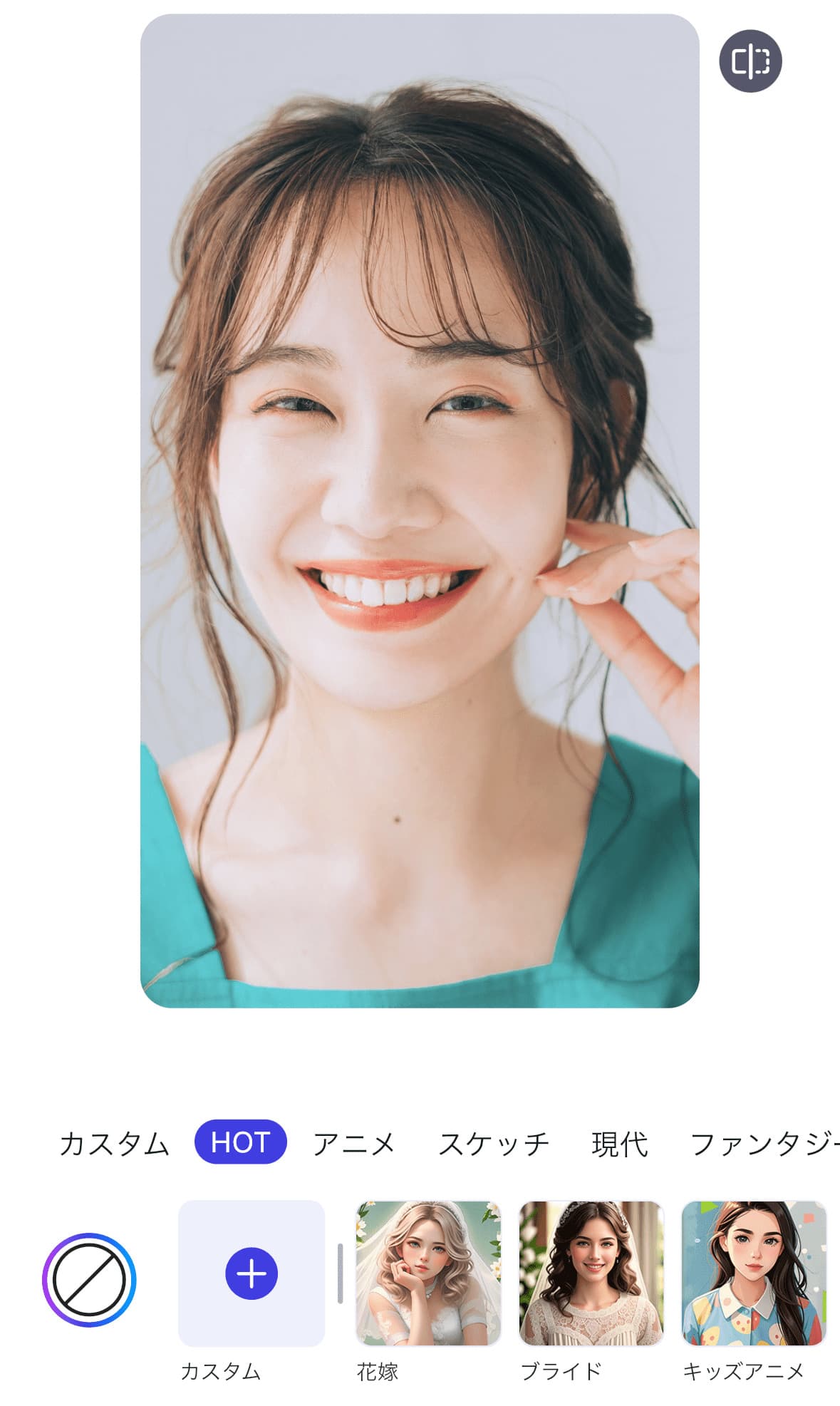Switch to the アニメ tab

click(x=353, y=1143)
